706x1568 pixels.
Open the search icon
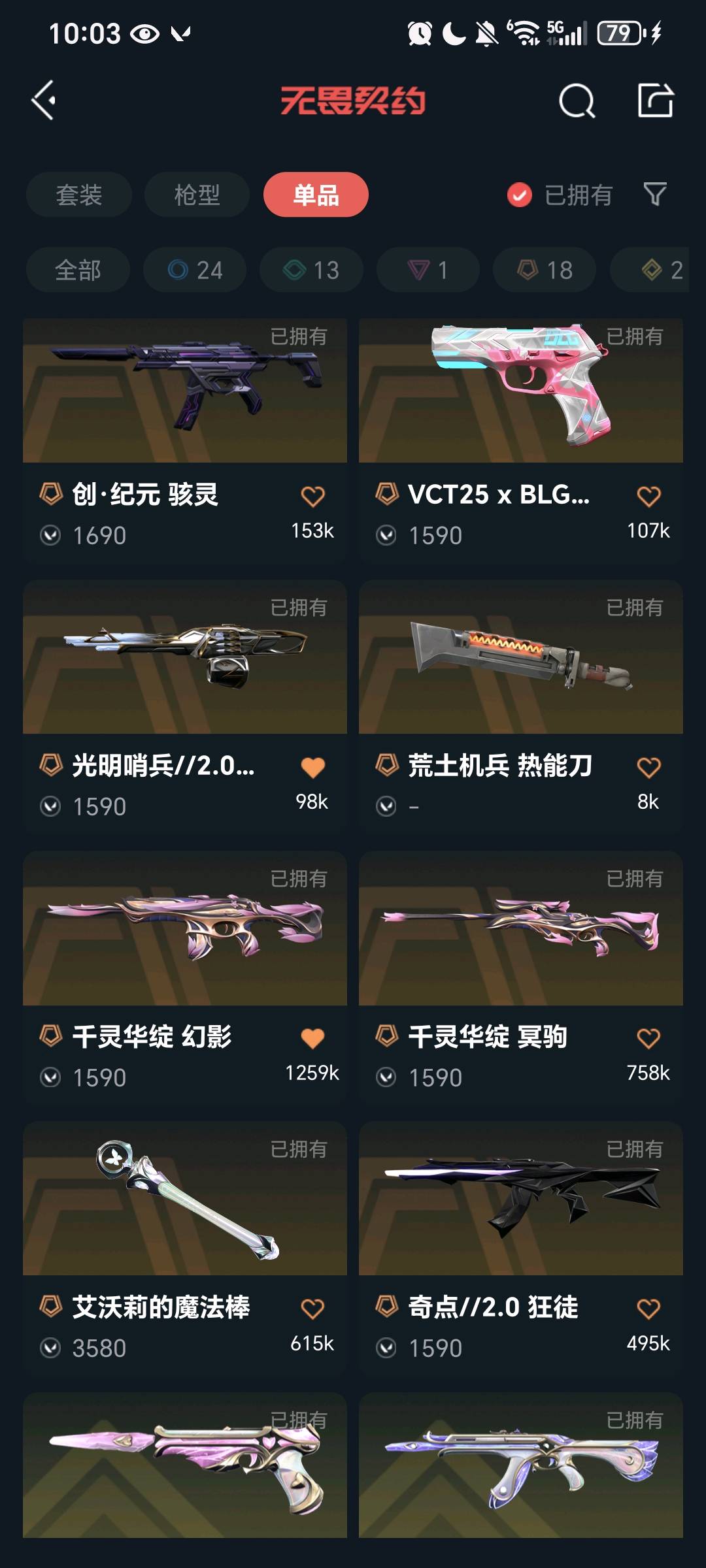[x=577, y=101]
